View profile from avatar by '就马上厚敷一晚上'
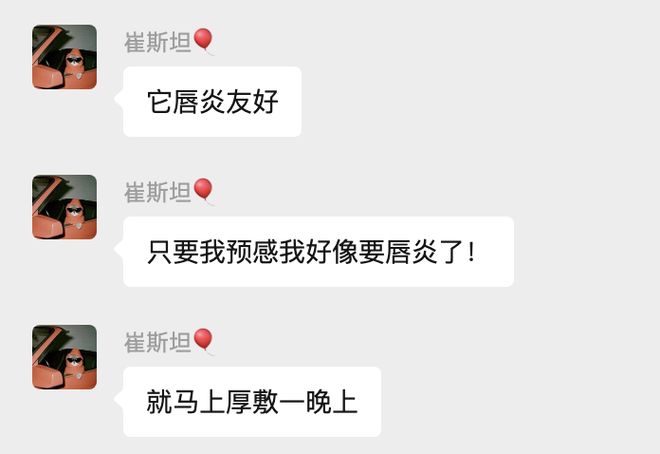Viewport: 660px width, 454px height. [x=64, y=357]
